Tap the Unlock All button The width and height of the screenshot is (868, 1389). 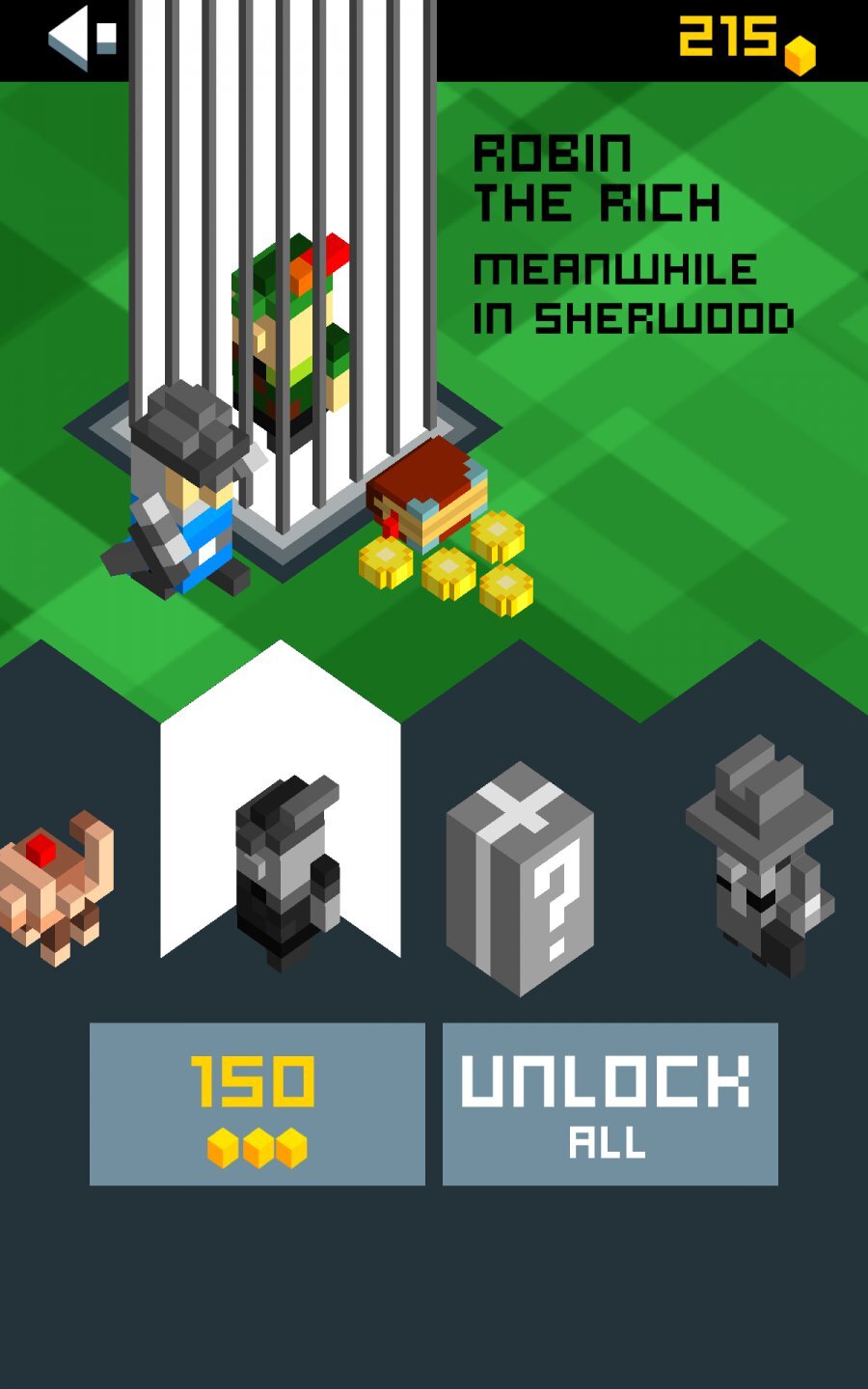click(x=610, y=1103)
